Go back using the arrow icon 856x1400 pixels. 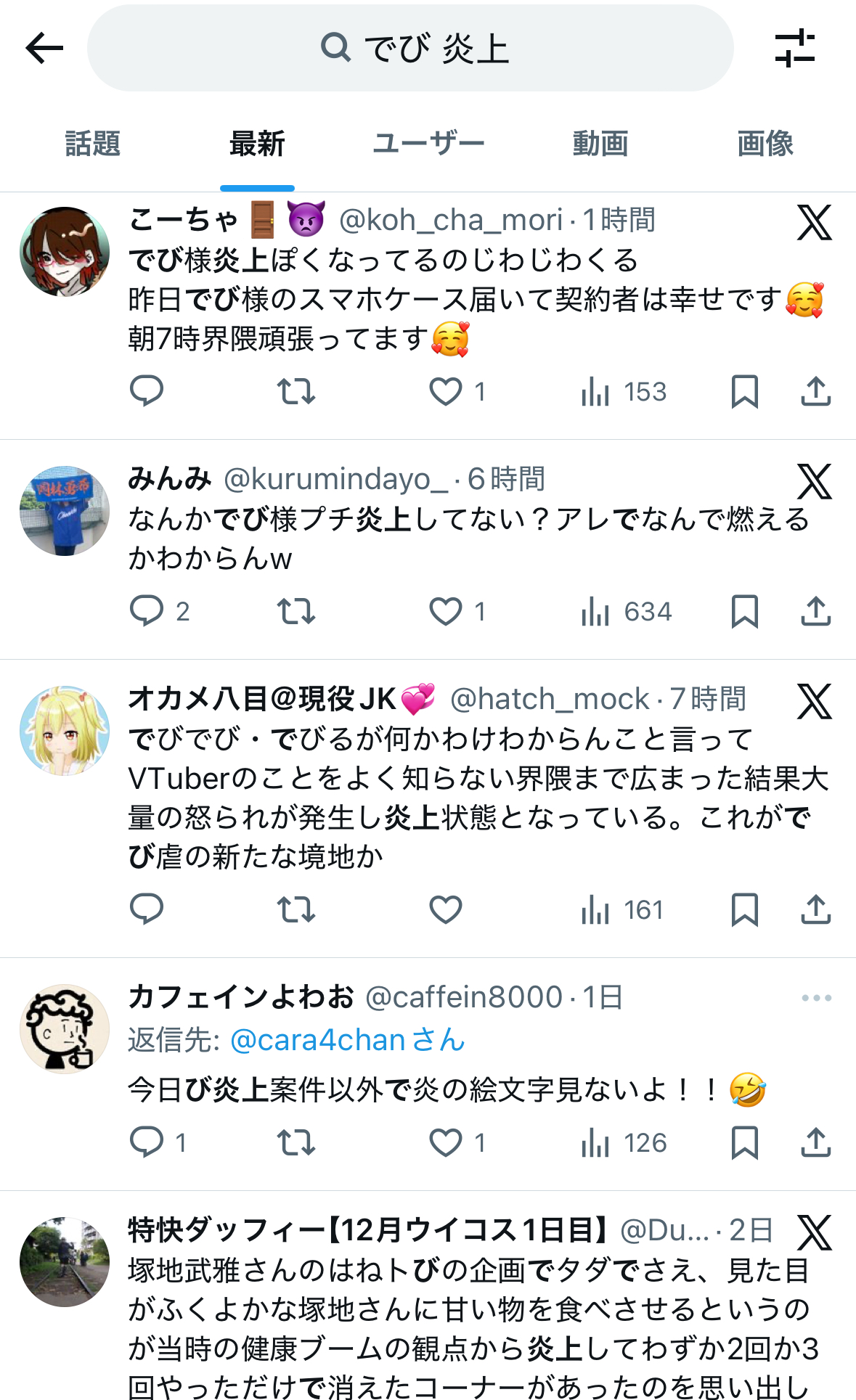point(45,49)
